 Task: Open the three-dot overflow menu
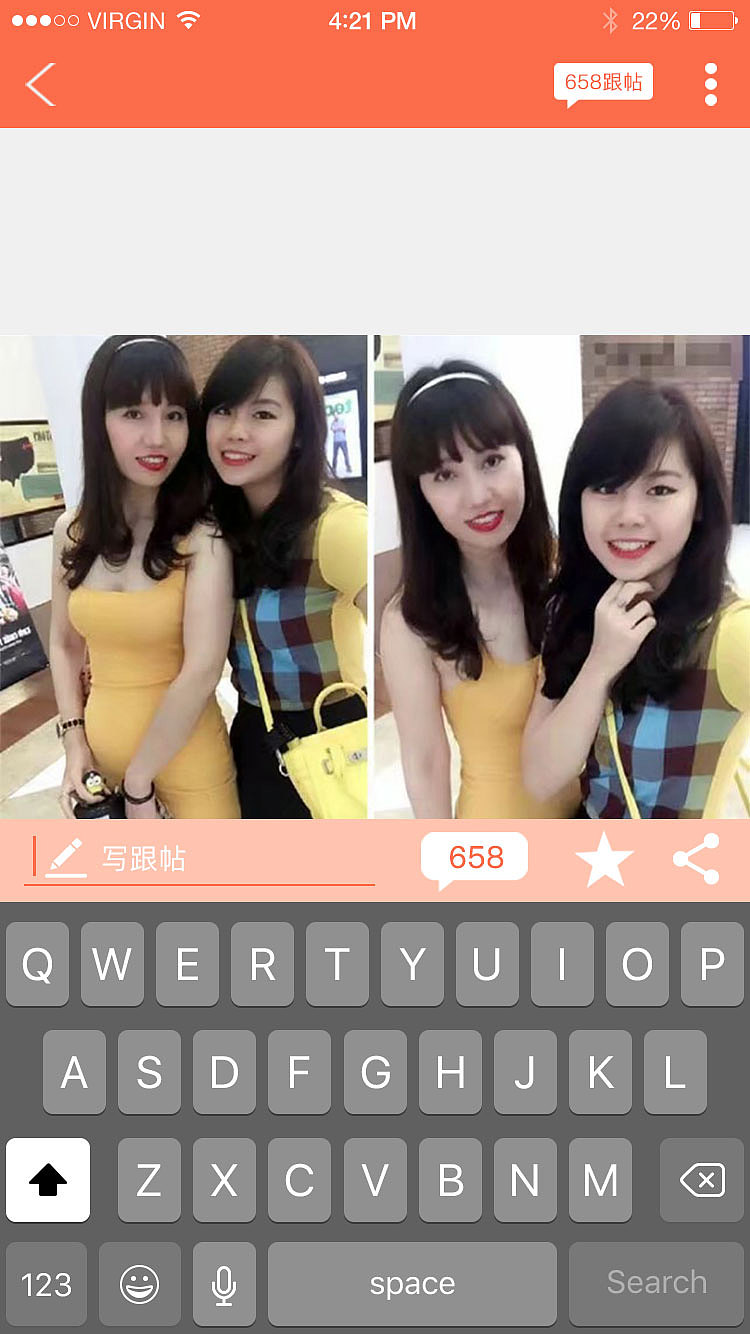tap(710, 84)
